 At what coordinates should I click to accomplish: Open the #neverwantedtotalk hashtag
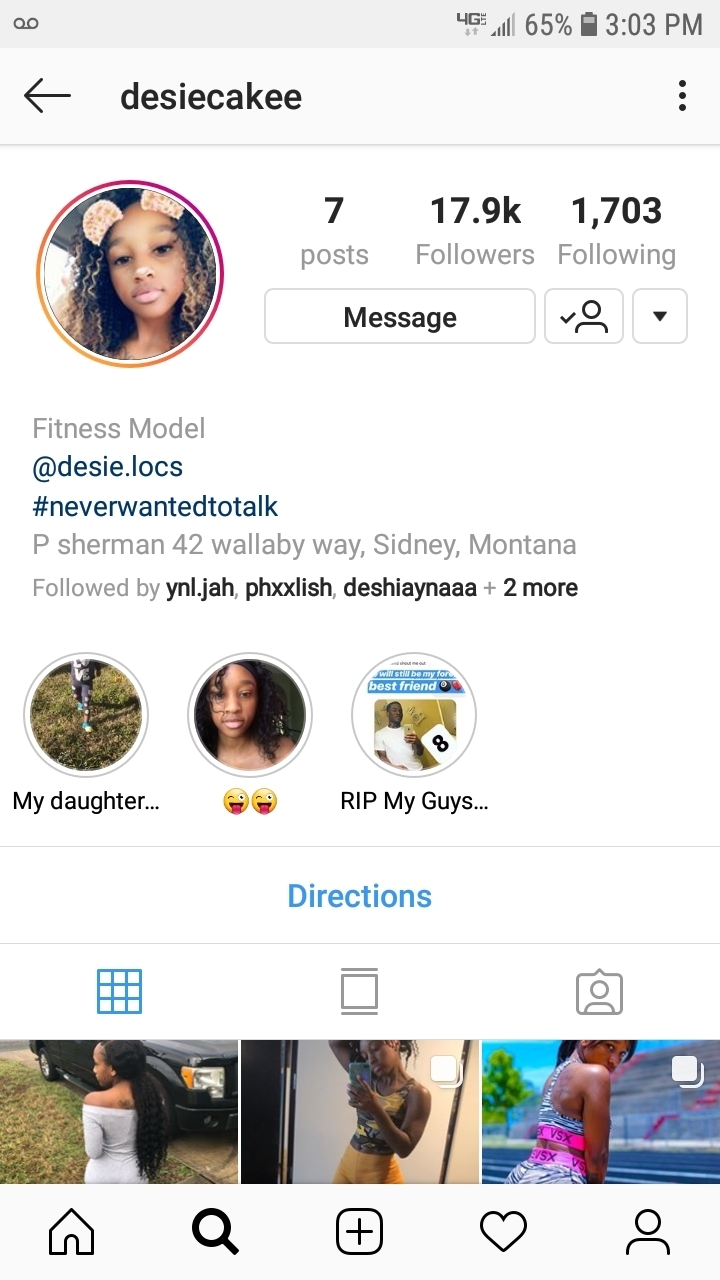click(x=155, y=506)
